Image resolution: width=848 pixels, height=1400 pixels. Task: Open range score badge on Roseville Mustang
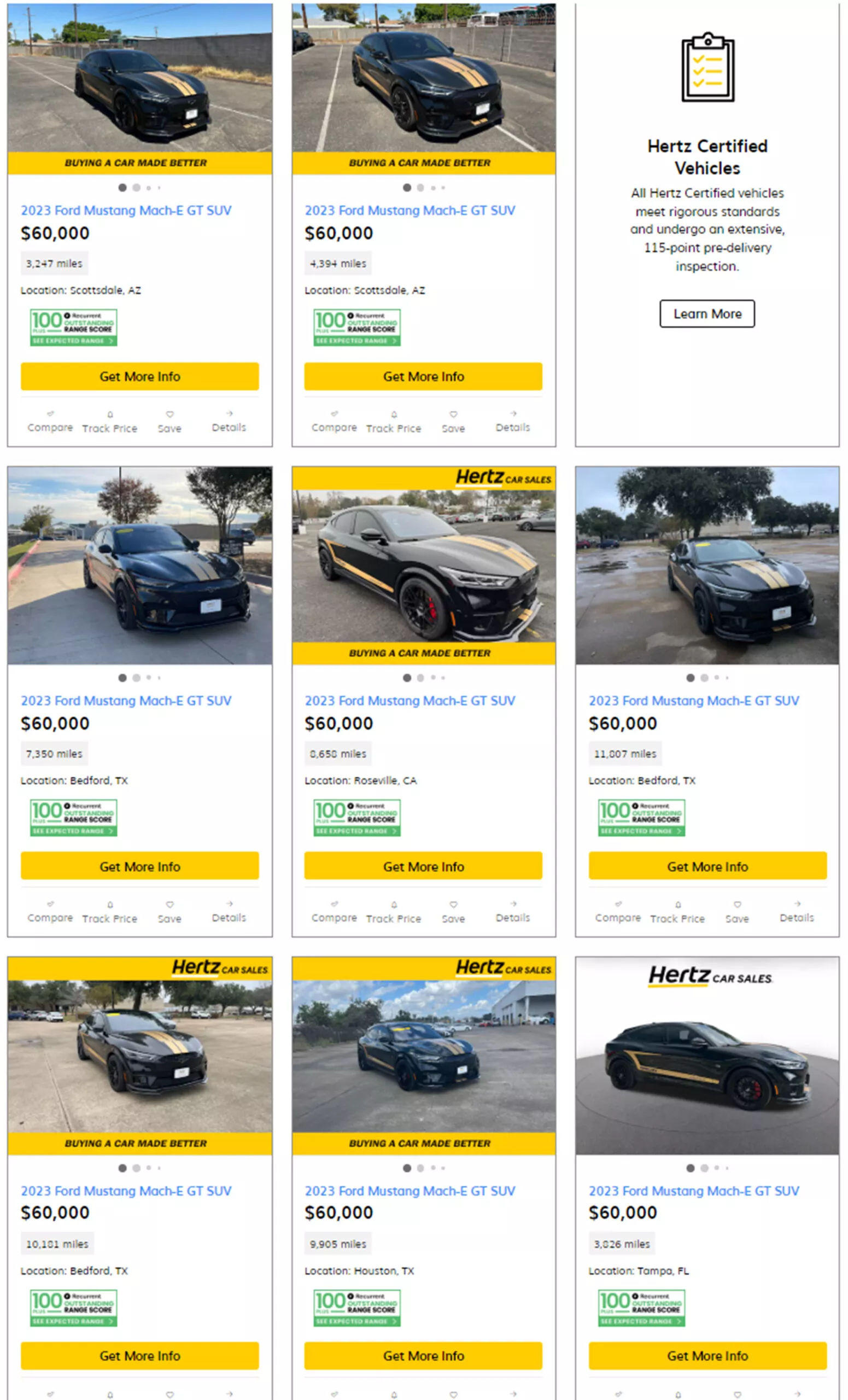tap(356, 818)
